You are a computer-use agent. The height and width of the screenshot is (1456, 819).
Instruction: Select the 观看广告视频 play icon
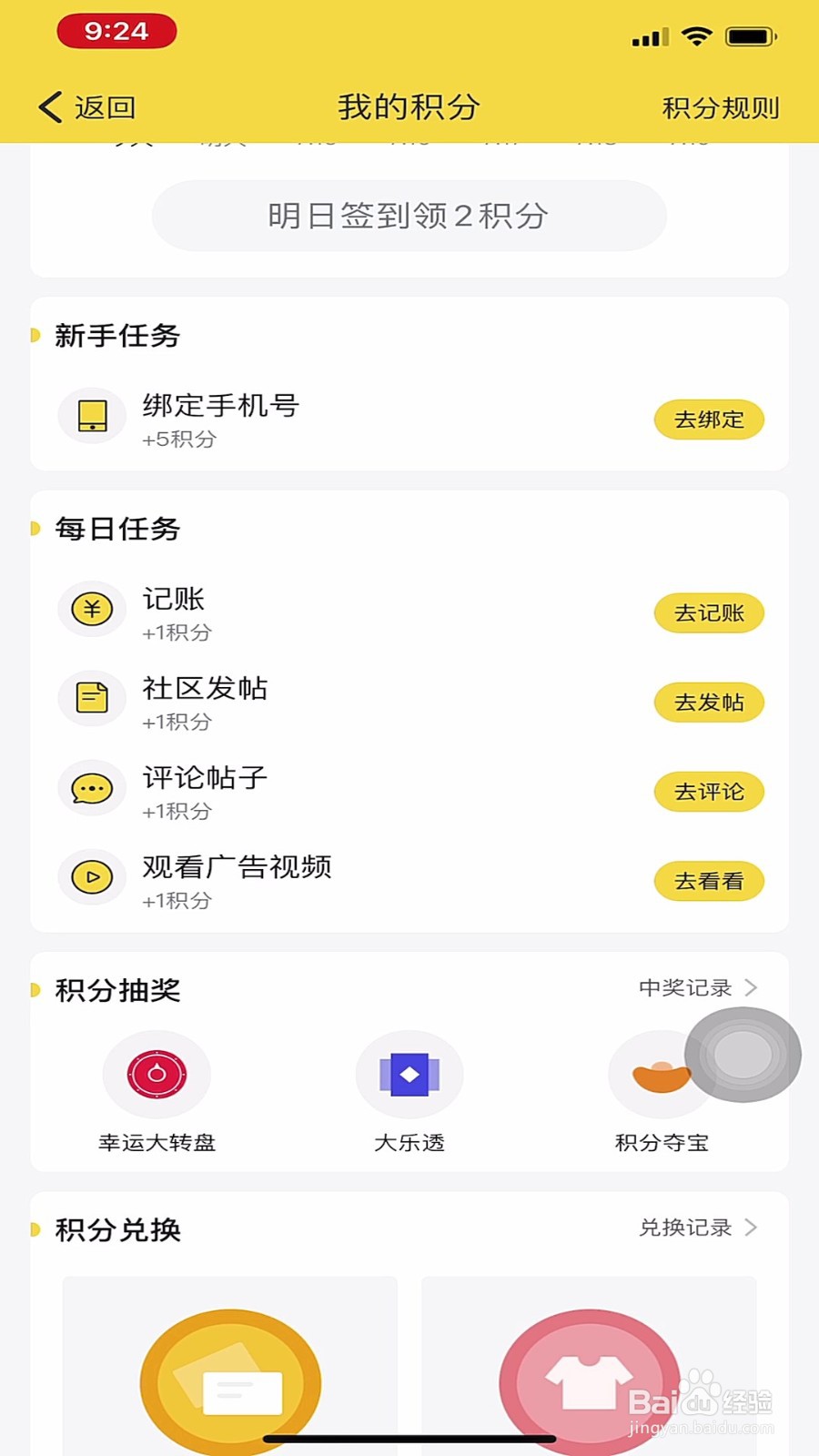[91, 876]
